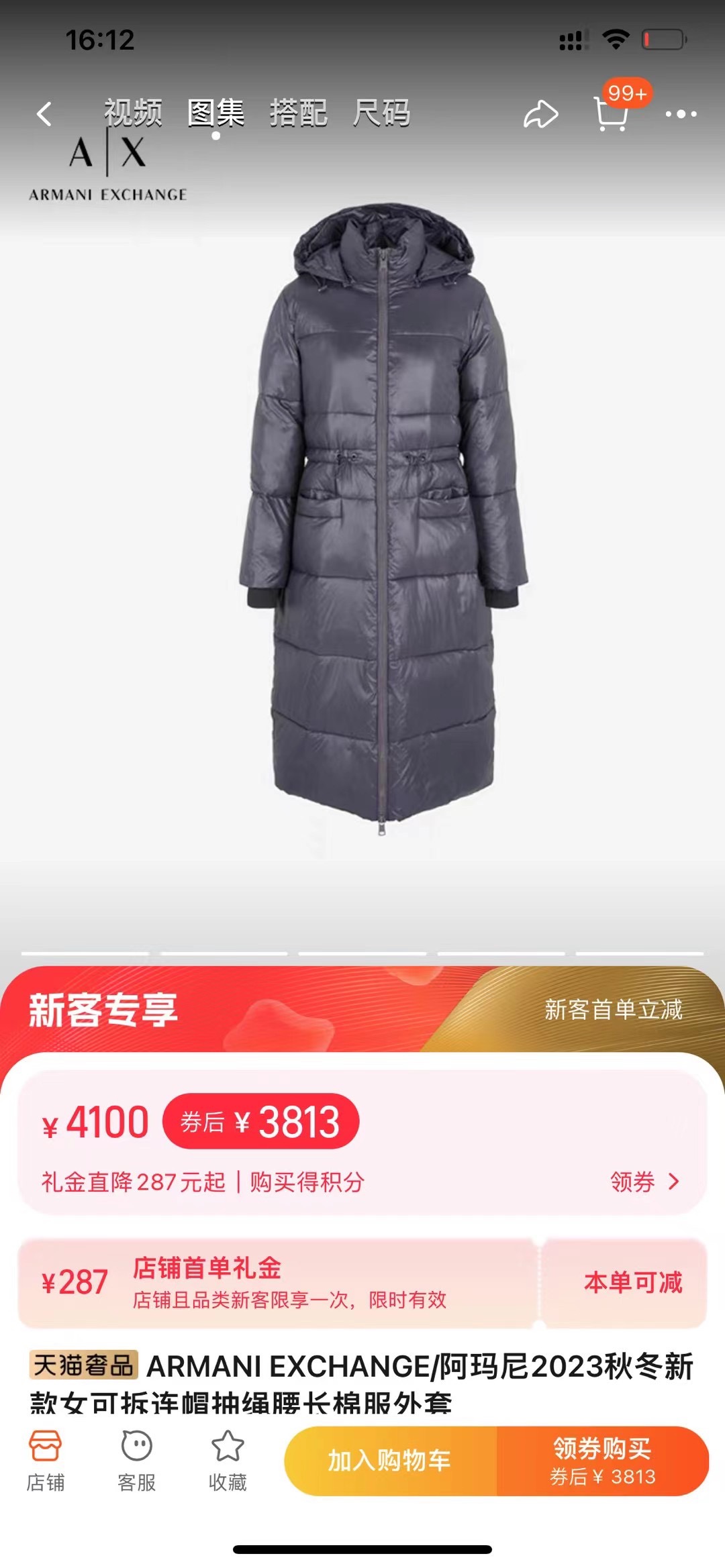Switch to the 视频 tab
This screenshot has width=725, height=1568.
click(x=133, y=113)
